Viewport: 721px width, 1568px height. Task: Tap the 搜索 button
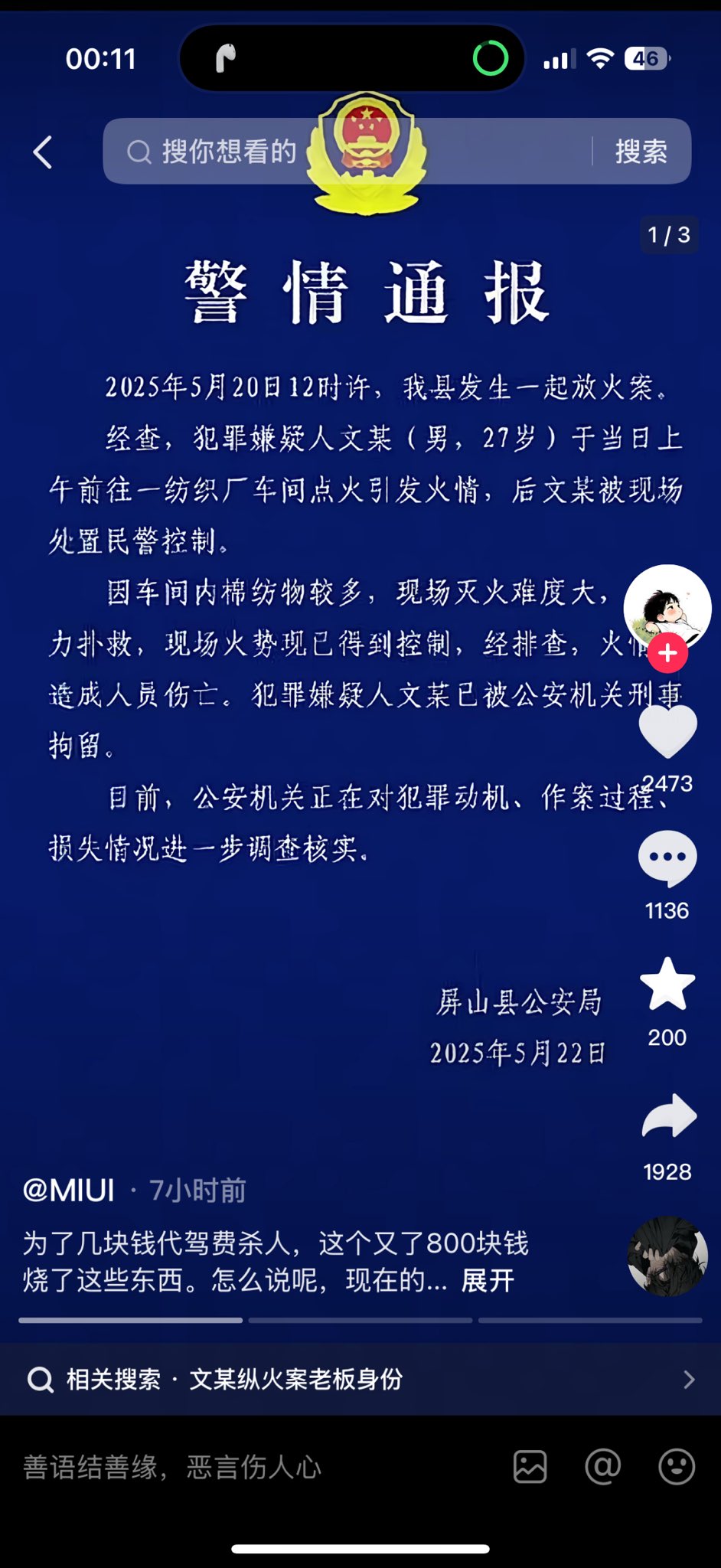pyautogui.click(x=641, y=152)
